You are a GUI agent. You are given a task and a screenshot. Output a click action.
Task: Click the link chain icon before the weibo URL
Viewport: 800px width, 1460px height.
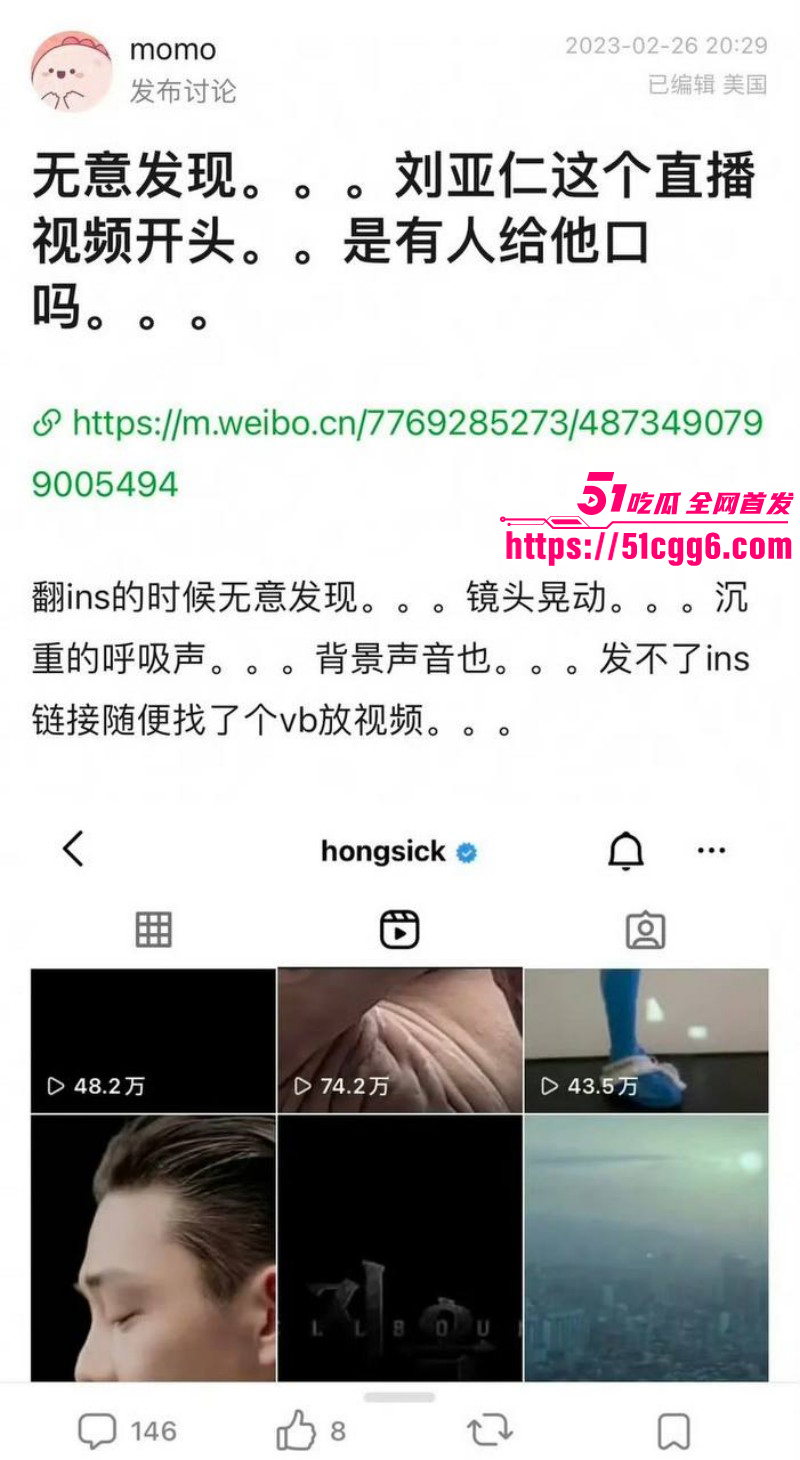coord(43,424)
